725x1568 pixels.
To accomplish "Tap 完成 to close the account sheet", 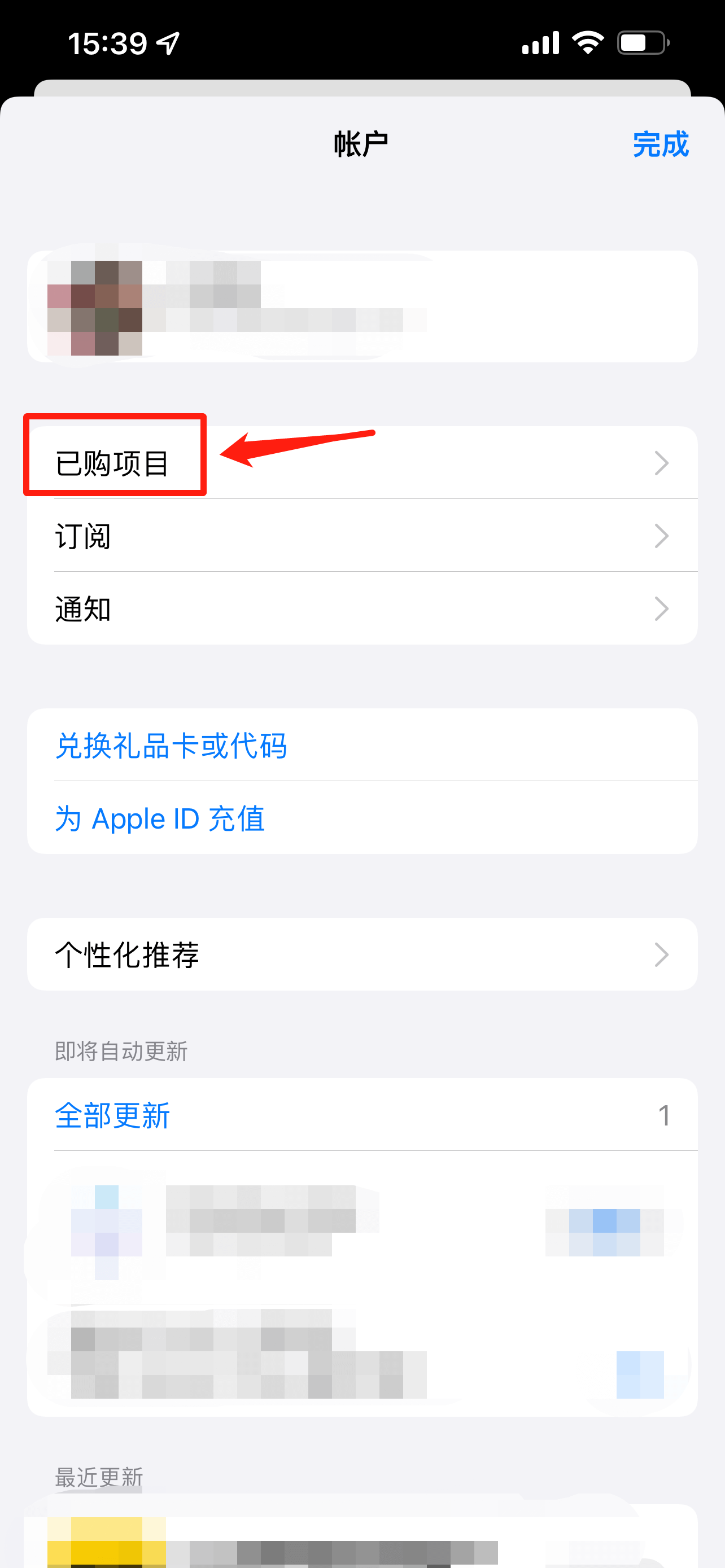I will click(660, 145).
